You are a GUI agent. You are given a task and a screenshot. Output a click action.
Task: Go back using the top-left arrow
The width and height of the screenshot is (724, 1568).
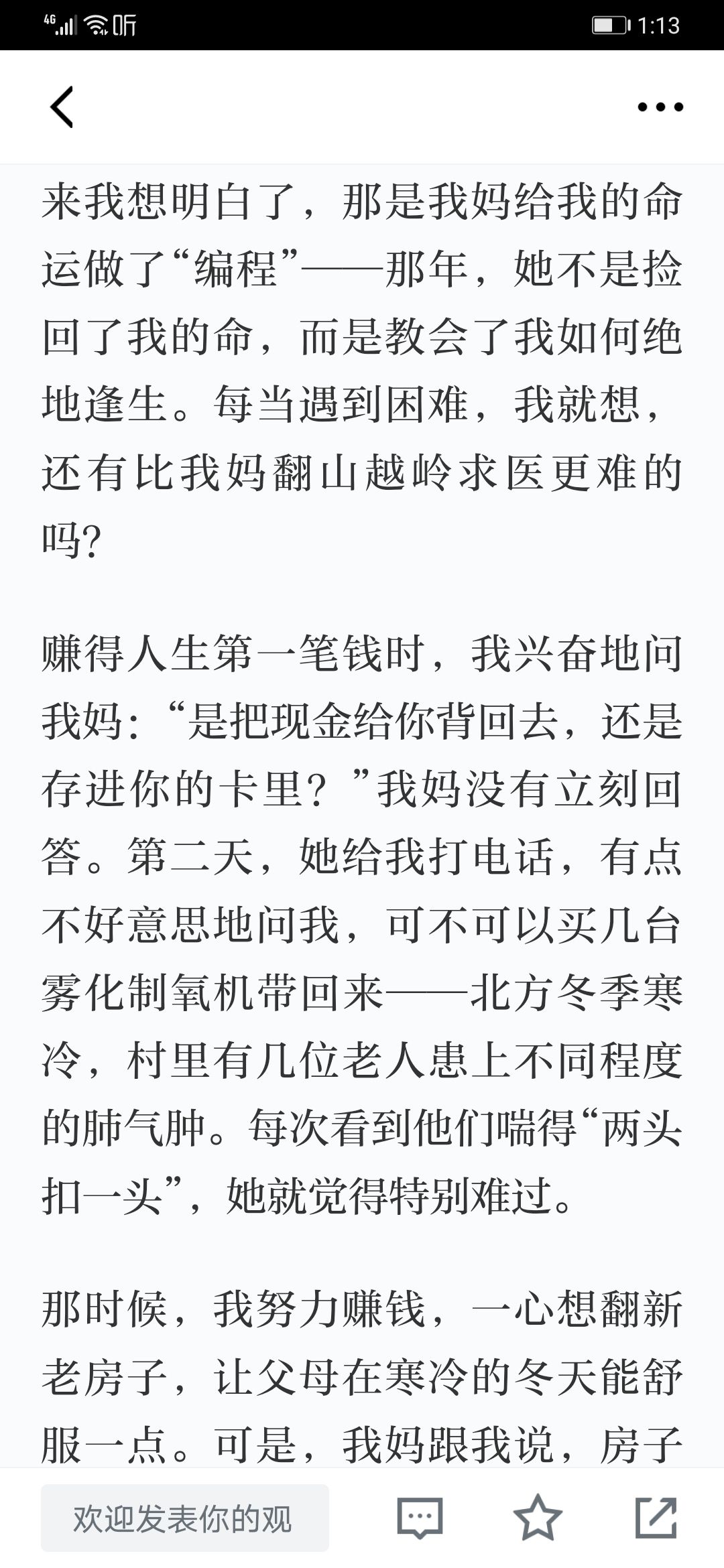pos(62,107)
